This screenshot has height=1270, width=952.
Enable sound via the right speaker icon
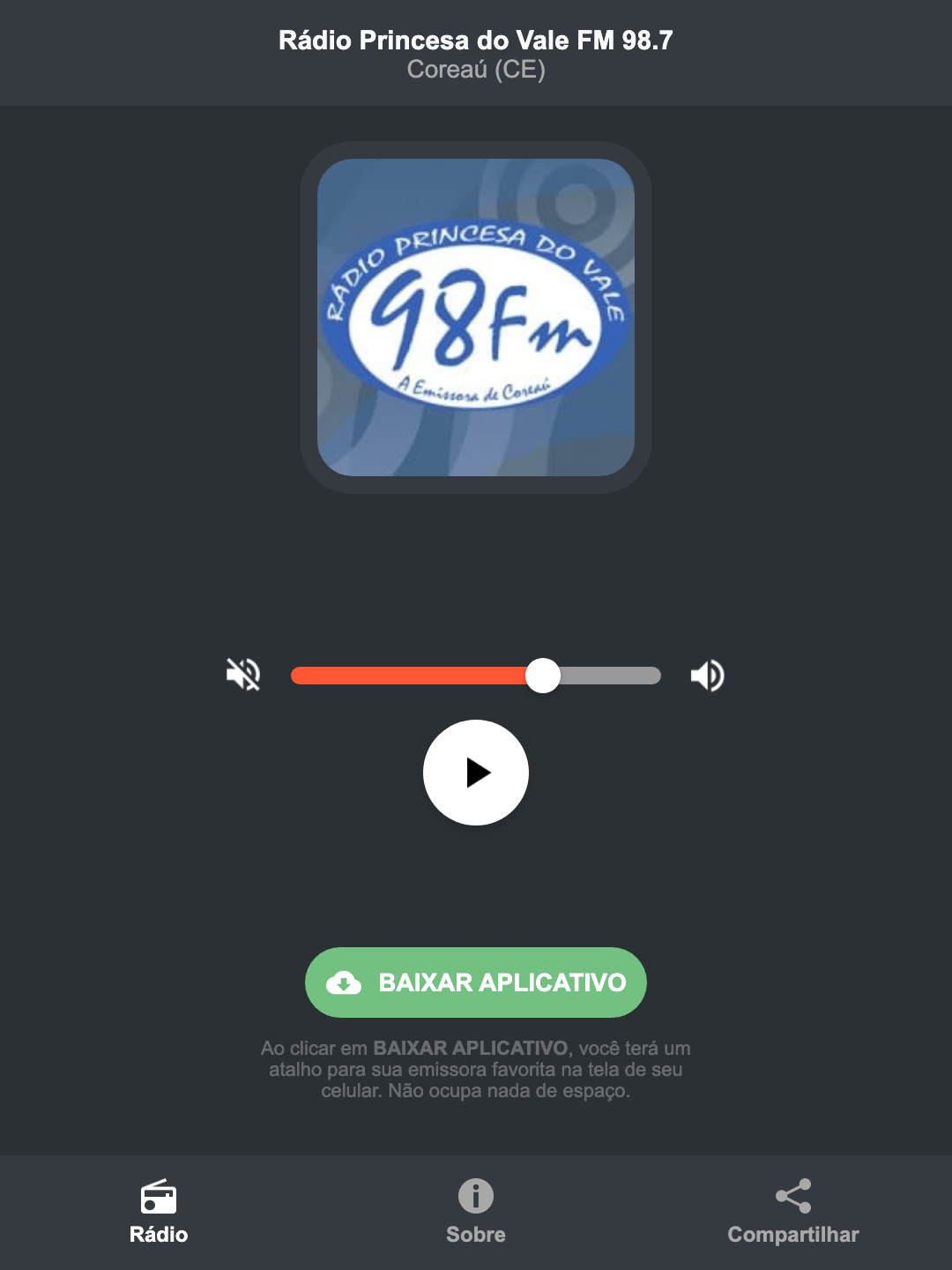click(x=707, y=675)
